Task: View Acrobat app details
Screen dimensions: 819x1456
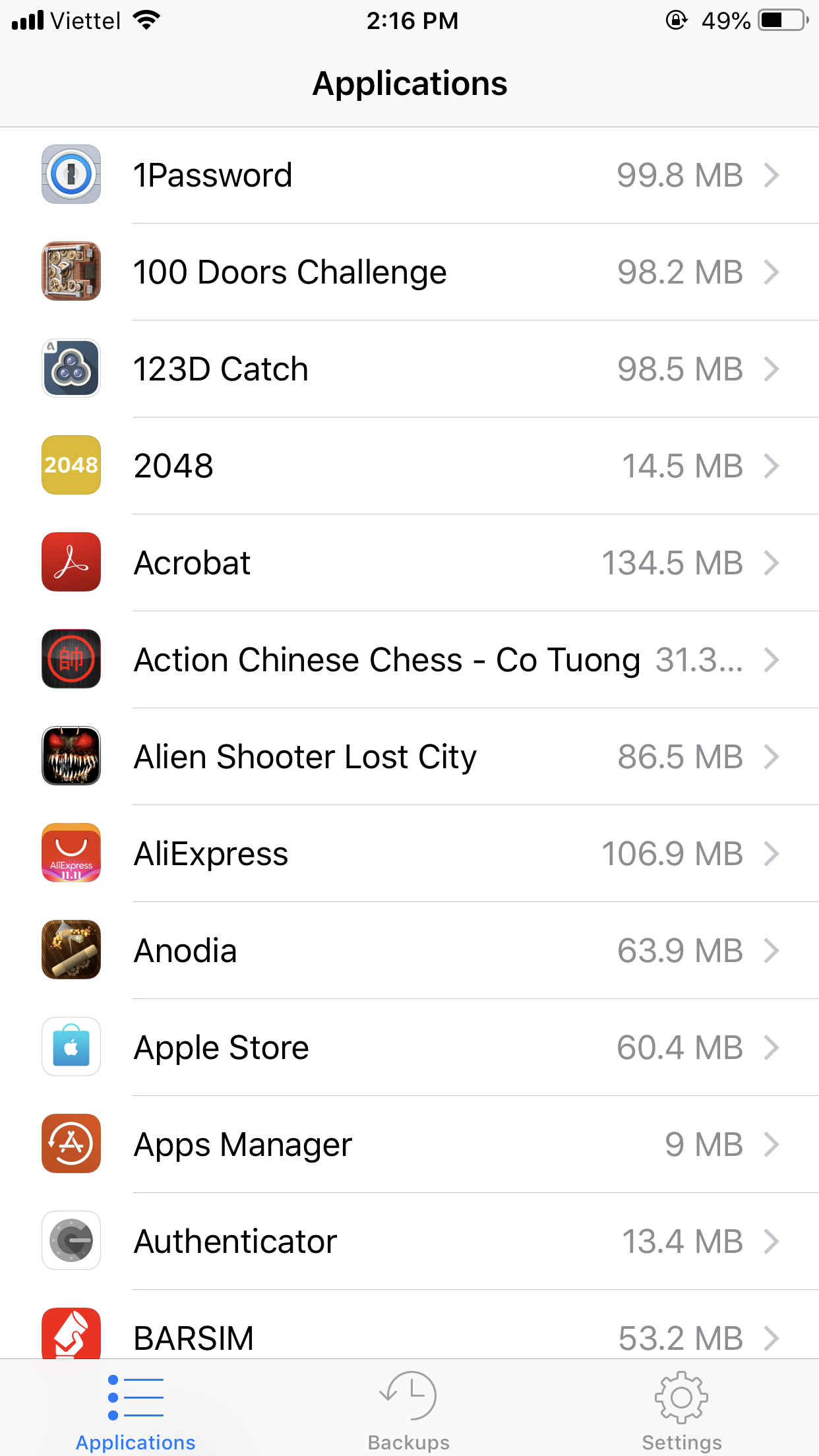Action: (x=409, y=562)
